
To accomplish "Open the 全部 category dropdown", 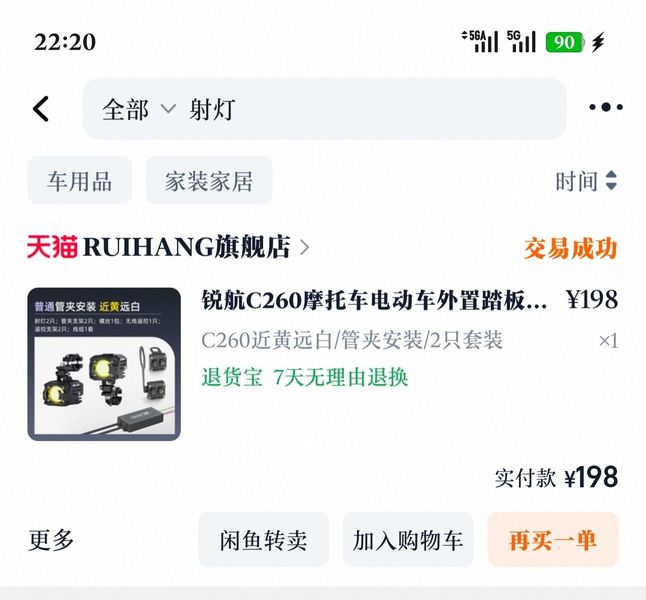I will [138, 109].
